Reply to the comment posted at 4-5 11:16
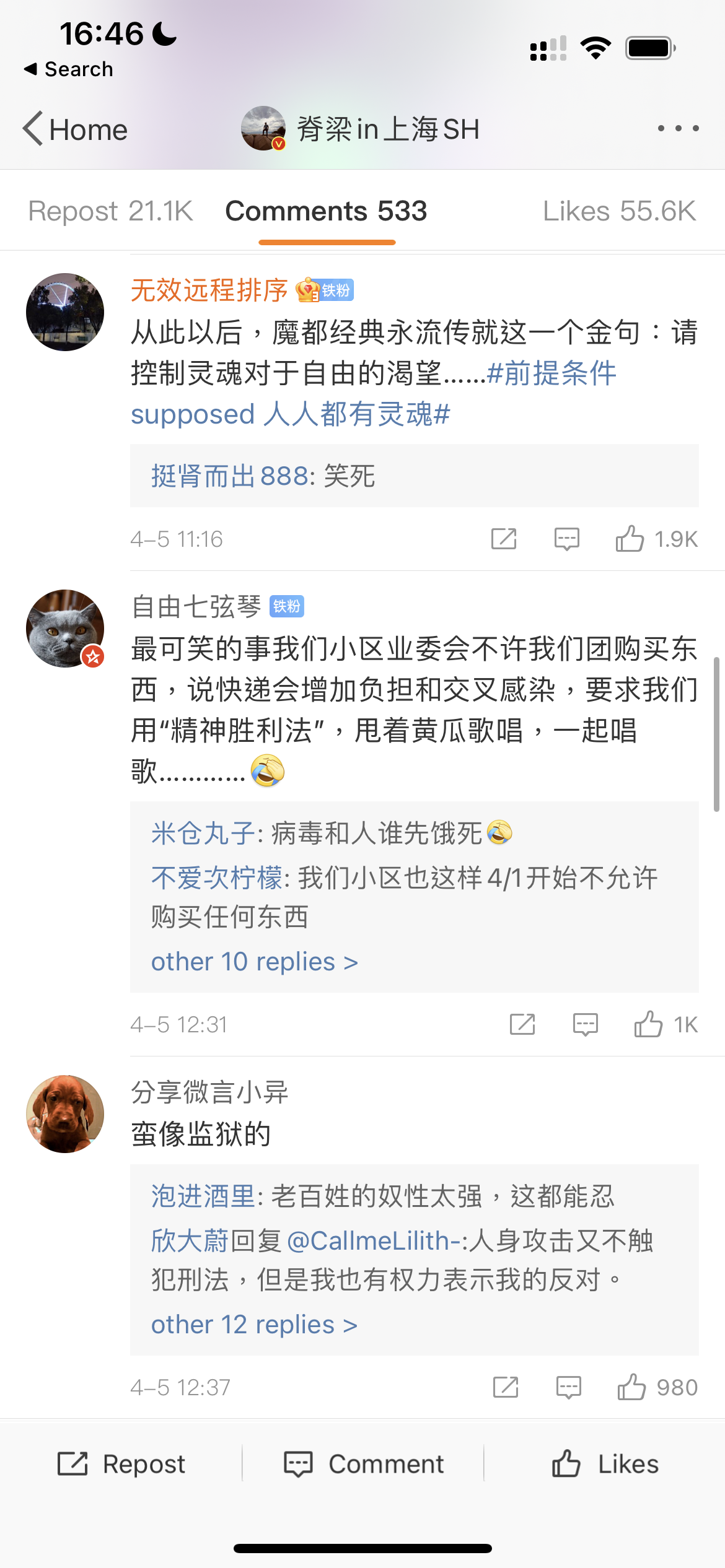Image resolution: width=725 pixels, height=1568 pixels. [566, 539]
